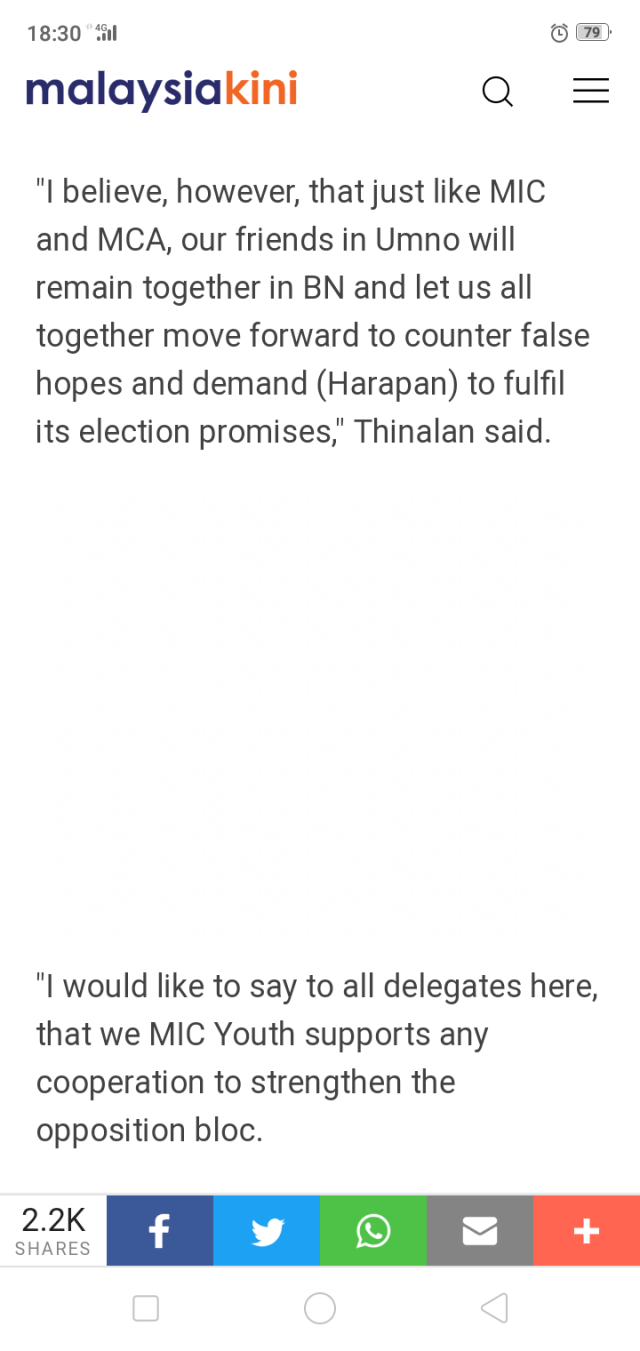Open the search magnifier icon
Viewport: 640px width, 1351px height.
click(497, 92)
